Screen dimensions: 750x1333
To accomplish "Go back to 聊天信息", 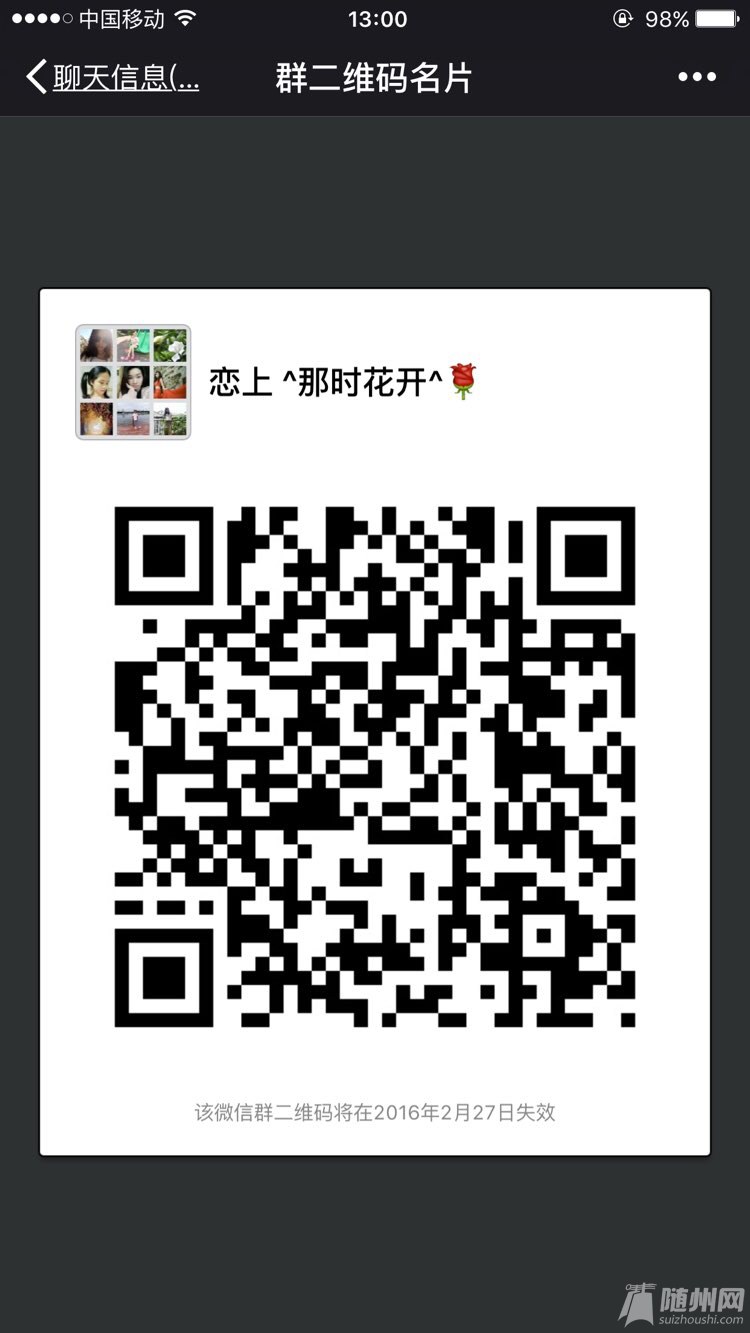I will click(112, 78).
